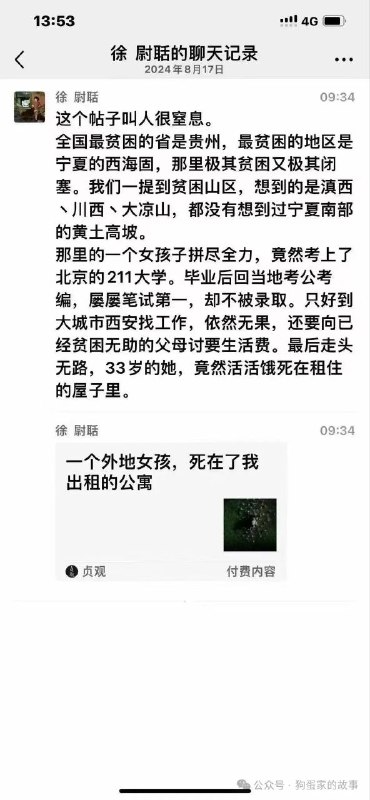The width and height of the screenshot is (370, 800).
Task: Tap 徐 尉聒's avatar picture
Action: coord(30,107)
